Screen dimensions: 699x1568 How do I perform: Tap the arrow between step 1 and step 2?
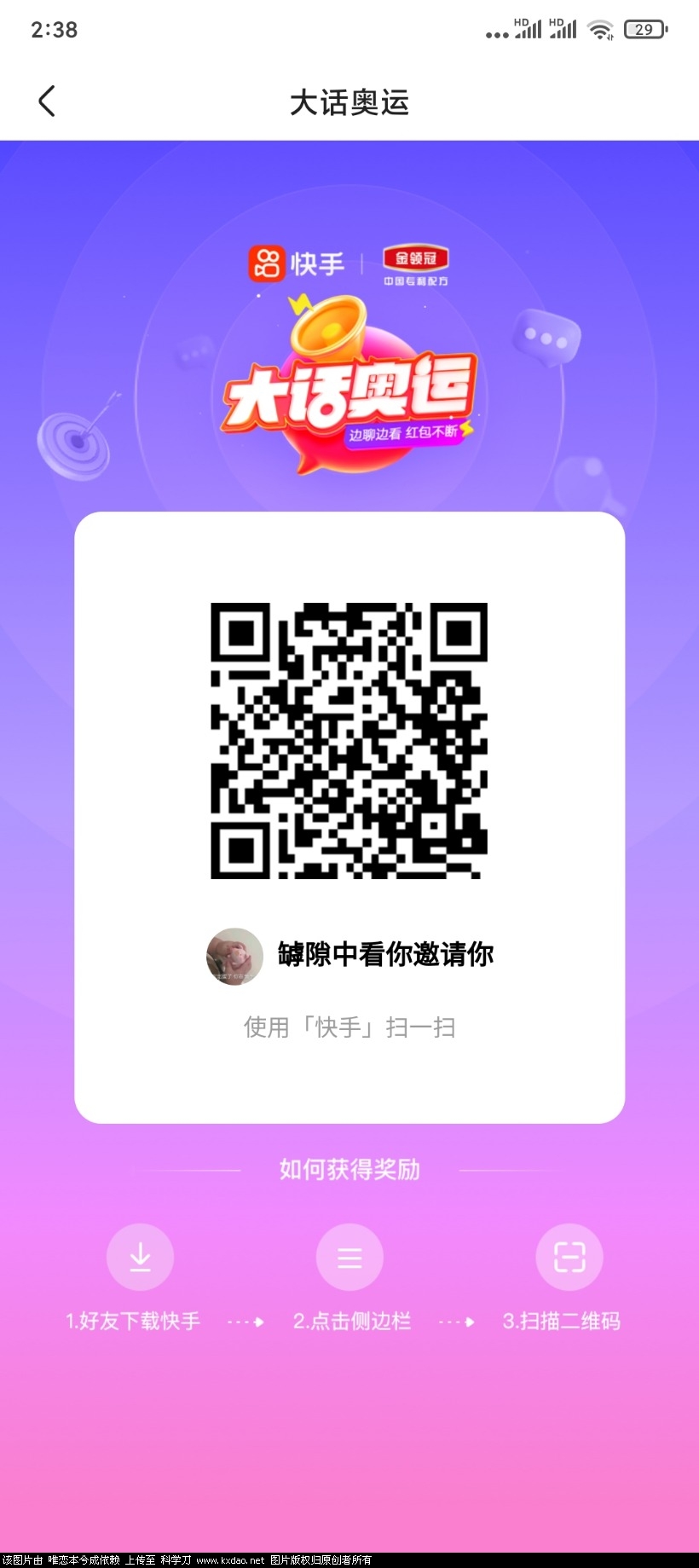tap(246, 1322)
